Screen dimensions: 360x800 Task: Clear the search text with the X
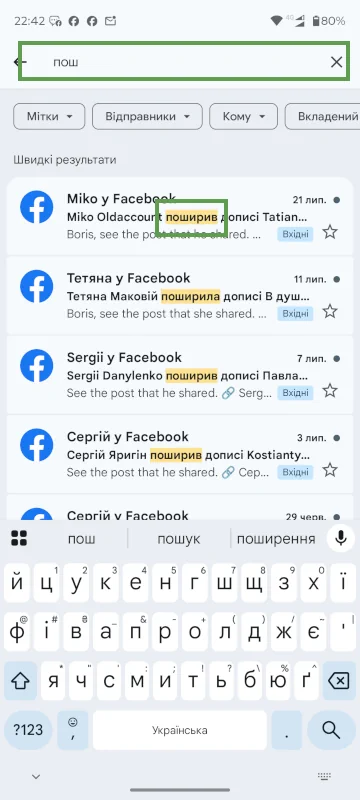coord(336,62)
